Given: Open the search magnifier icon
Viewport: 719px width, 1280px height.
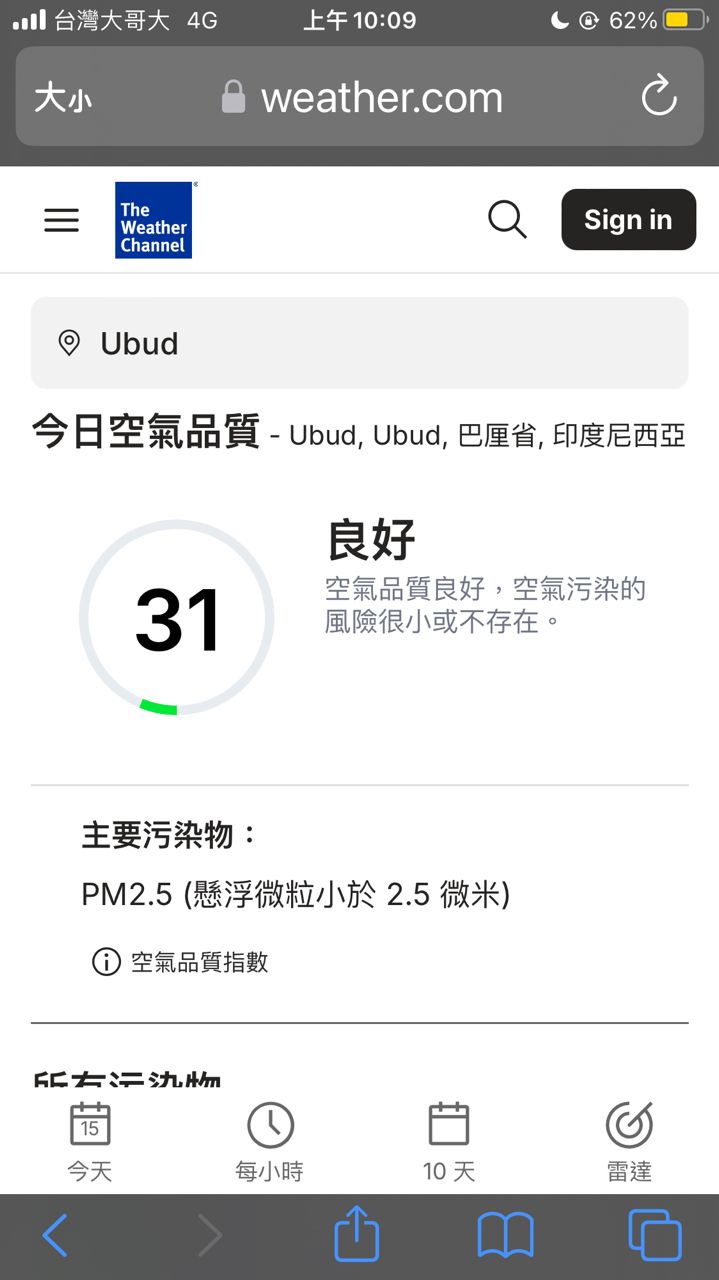Looking at the screenshot, I should 507,219.
